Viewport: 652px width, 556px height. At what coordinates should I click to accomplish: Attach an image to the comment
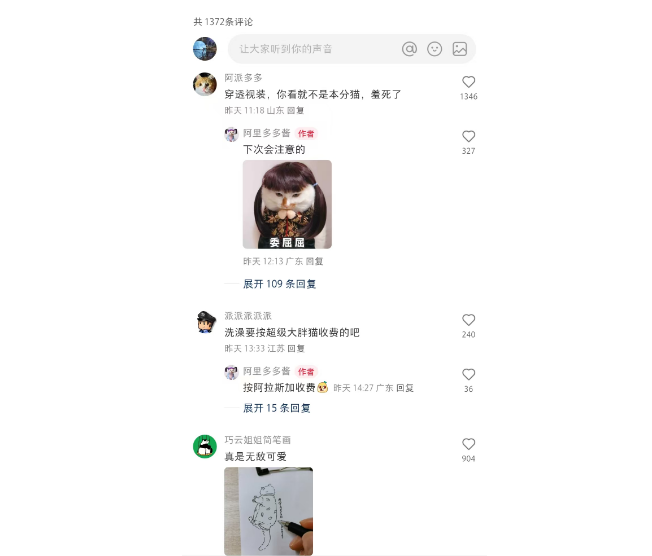(460, 49)
